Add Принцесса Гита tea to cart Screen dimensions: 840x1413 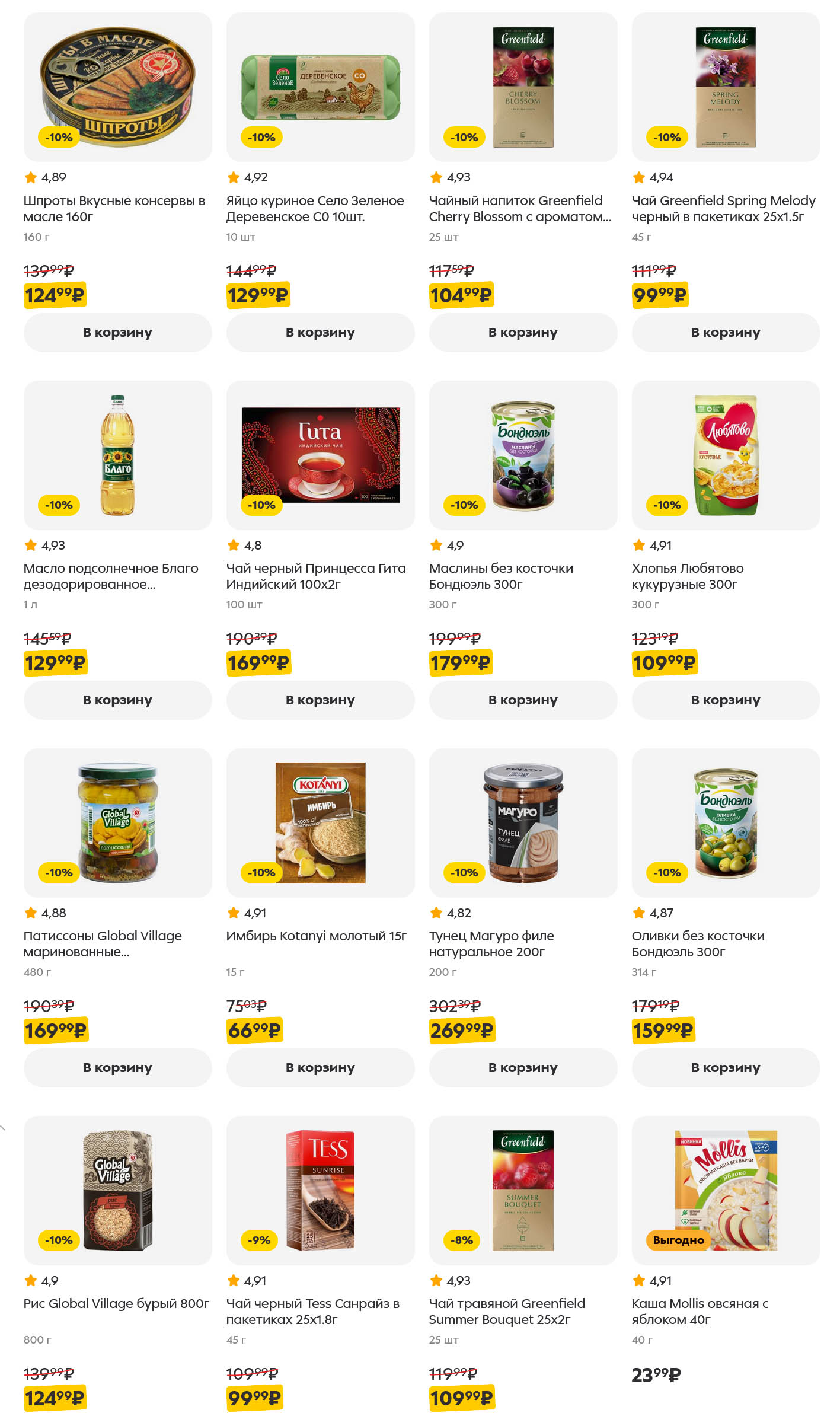320,700
